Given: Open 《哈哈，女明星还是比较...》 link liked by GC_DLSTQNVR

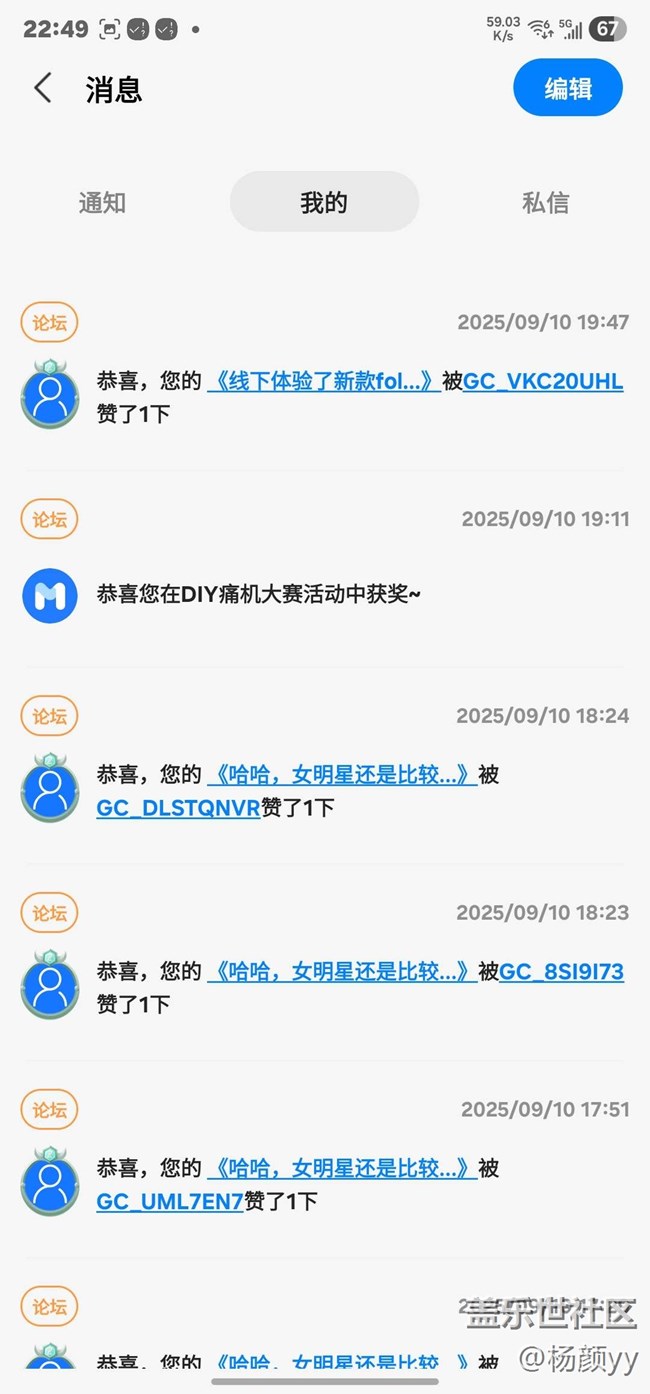Looking at the screenshot, I should [x=342, y=774].
